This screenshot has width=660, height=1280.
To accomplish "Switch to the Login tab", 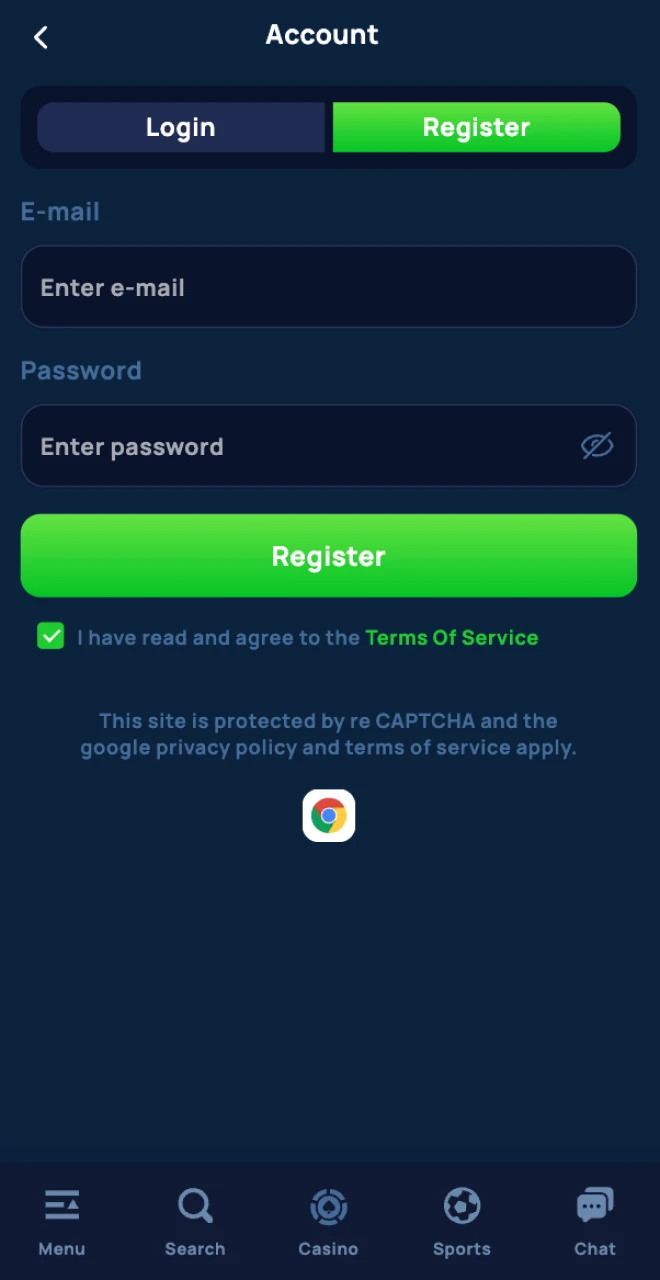I will [180, 127].
